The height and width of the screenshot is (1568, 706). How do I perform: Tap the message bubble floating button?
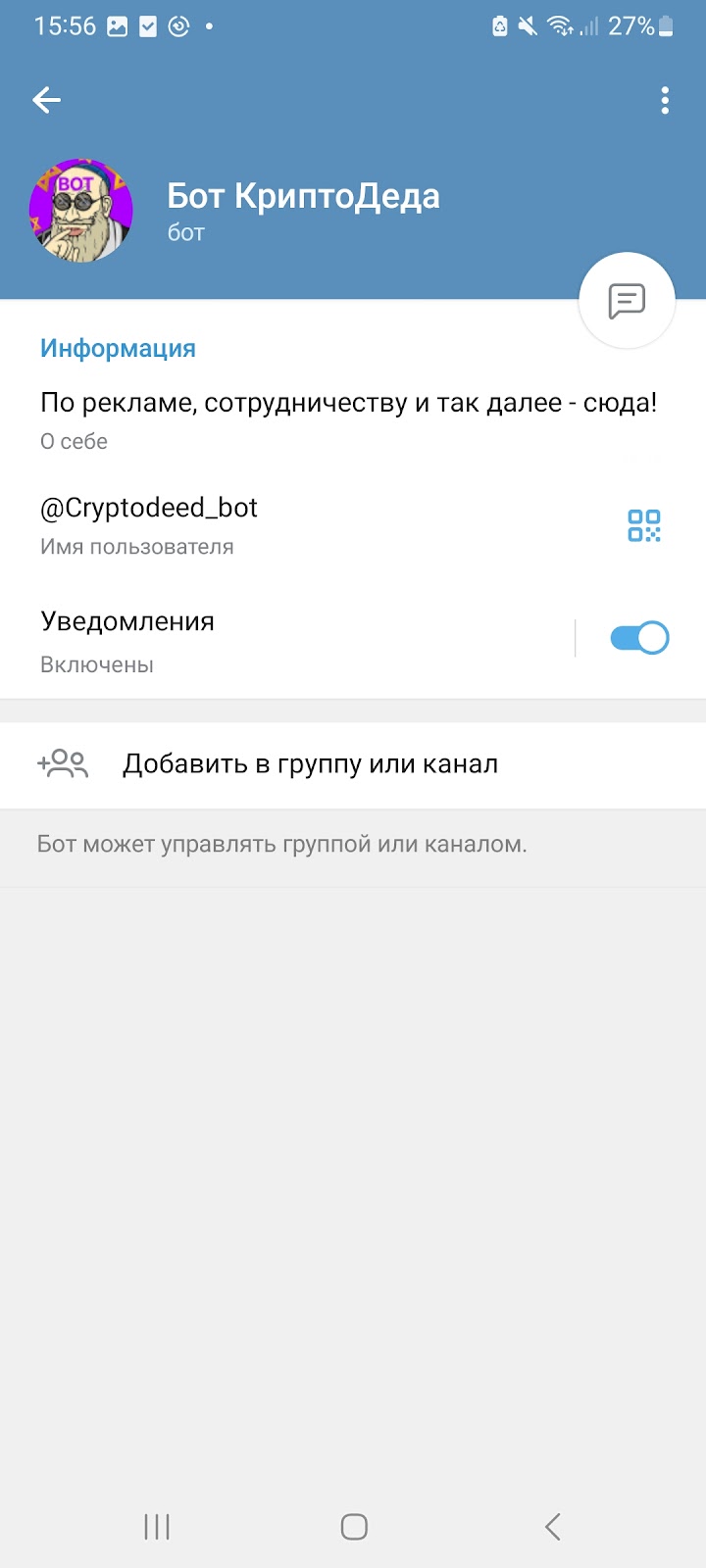click(x=627, y=300)
